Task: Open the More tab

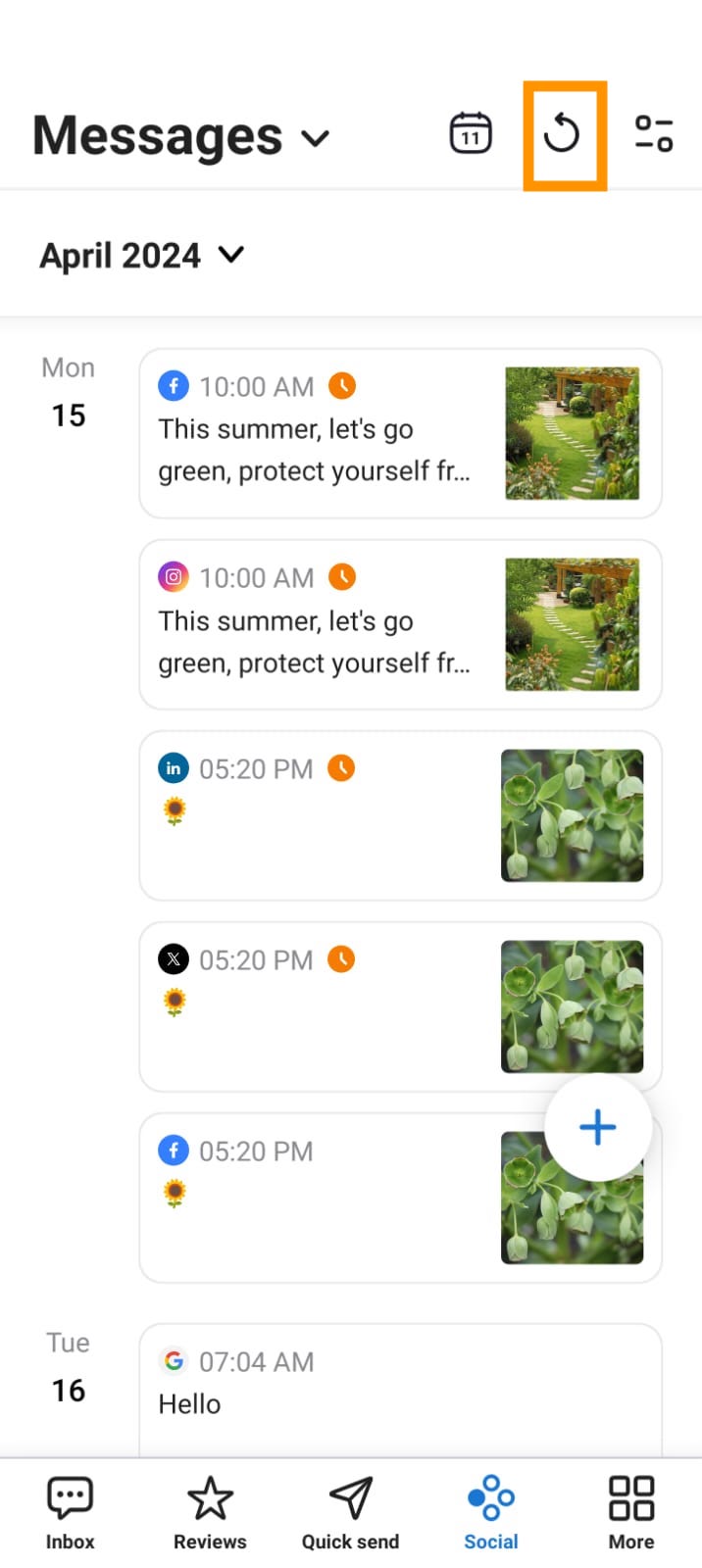Action: (630, 1512)
